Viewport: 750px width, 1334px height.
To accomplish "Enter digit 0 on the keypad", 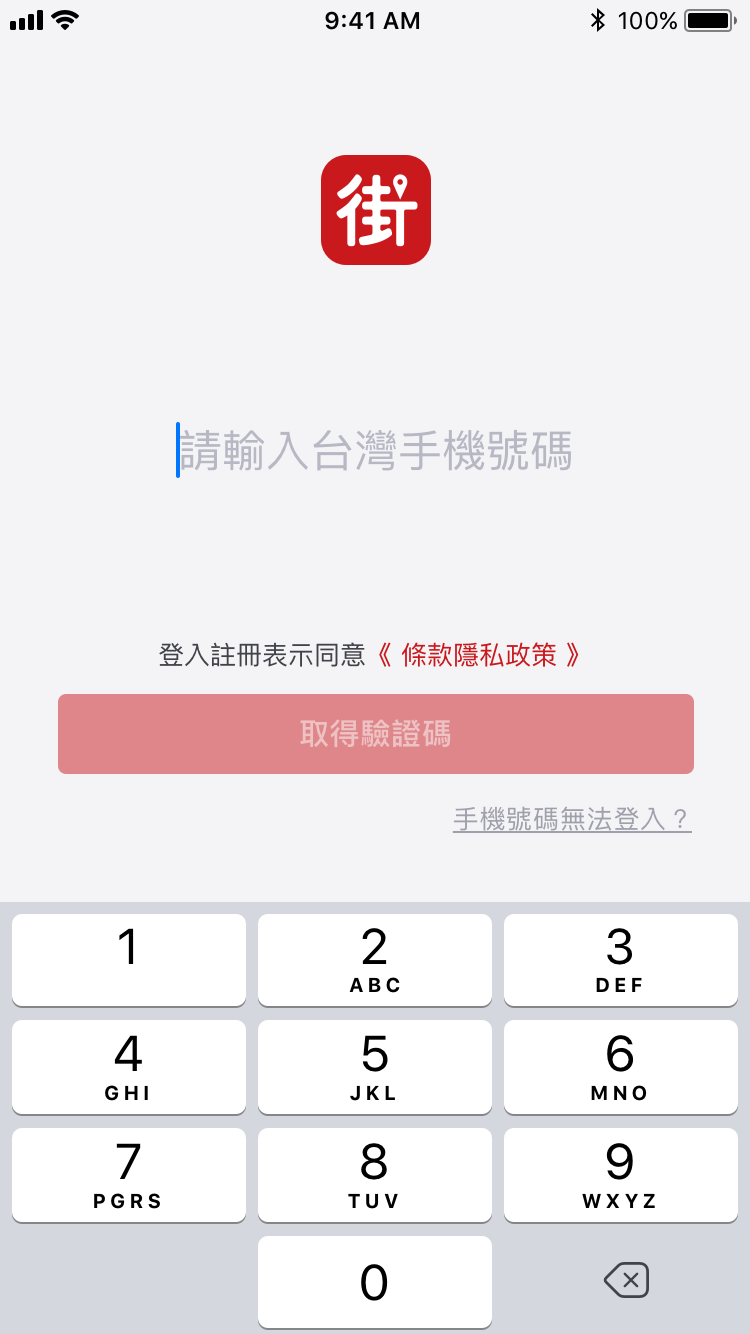I will click(x=375, y=1282).
